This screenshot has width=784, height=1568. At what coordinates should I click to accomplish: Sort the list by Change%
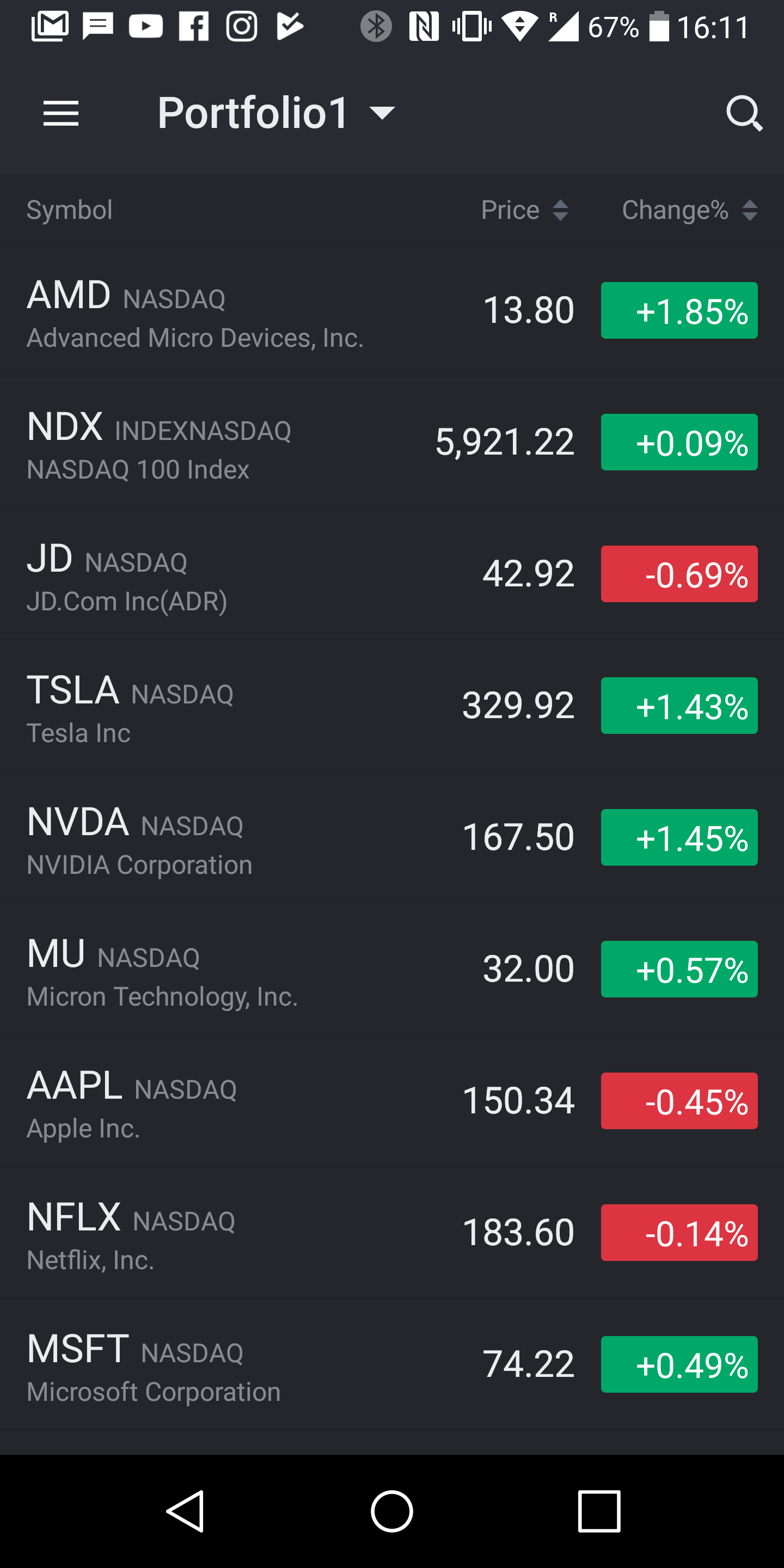click(x=690, y=210)
